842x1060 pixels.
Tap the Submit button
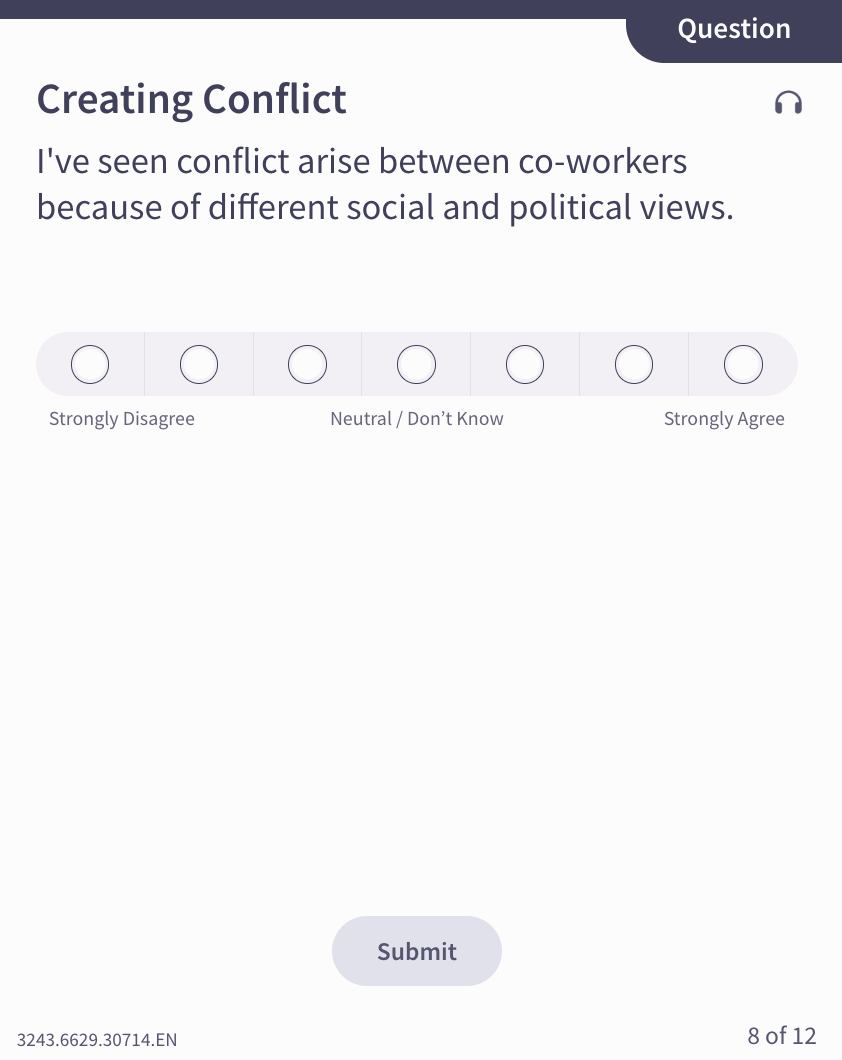click(x=416, y=951)
